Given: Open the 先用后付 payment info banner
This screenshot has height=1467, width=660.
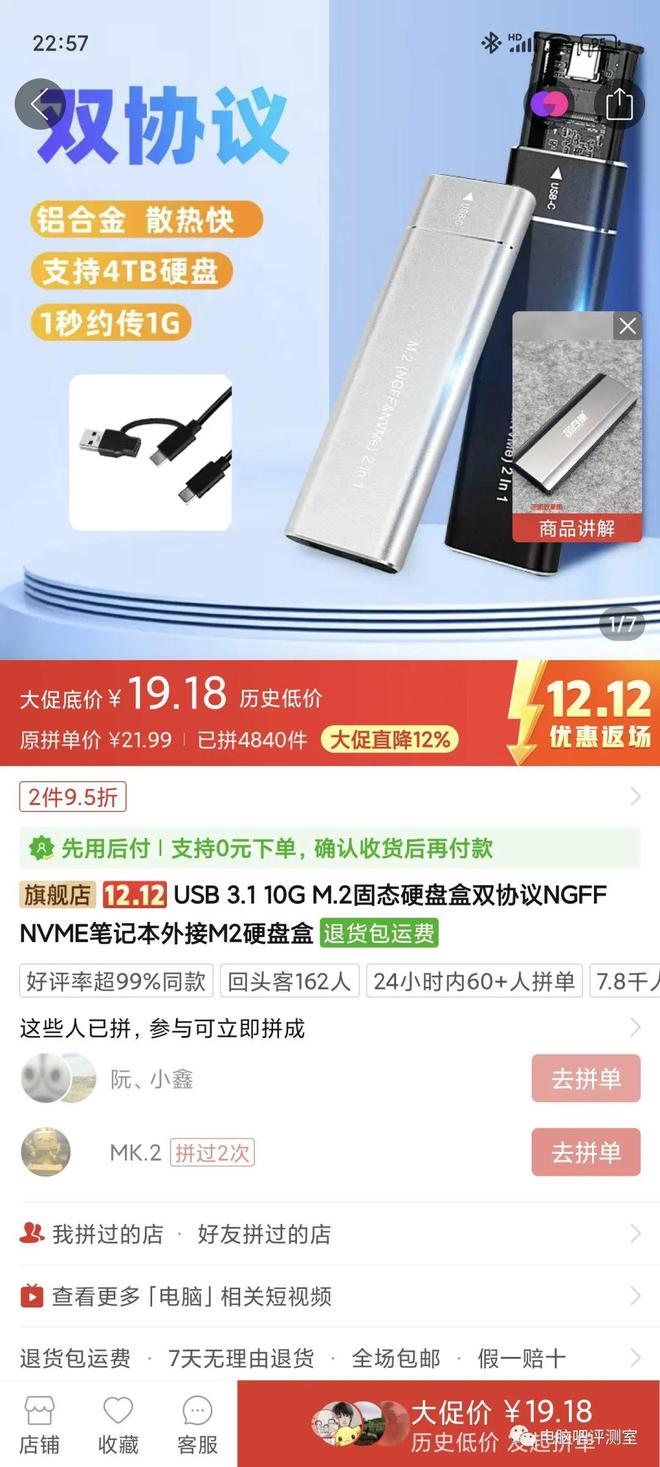Looking at the screenshot, I should [x=330, y=849].
